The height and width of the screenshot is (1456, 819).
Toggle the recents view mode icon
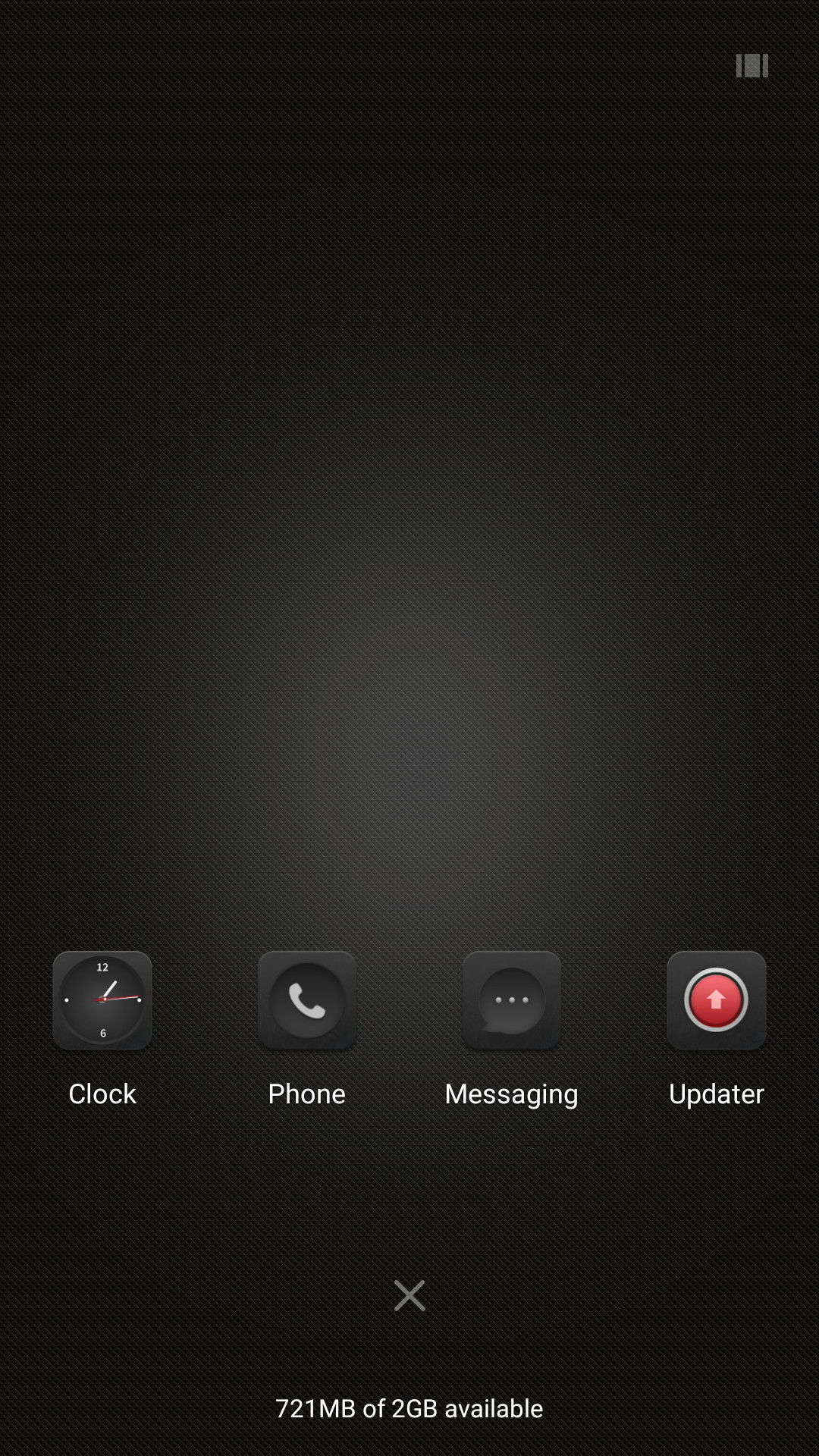(752, 66)
